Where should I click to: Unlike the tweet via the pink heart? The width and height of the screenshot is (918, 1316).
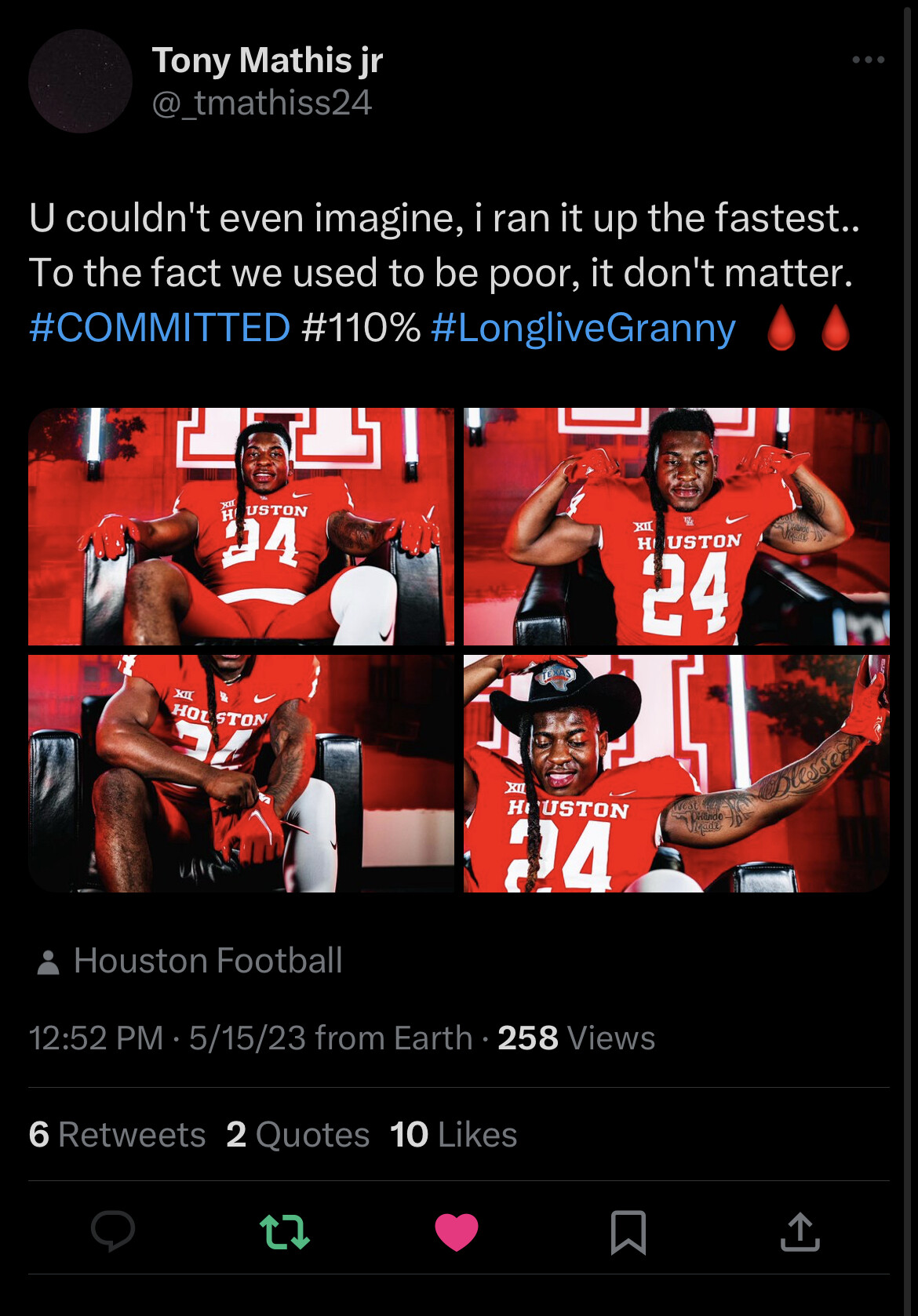(x=457, y=1231)
